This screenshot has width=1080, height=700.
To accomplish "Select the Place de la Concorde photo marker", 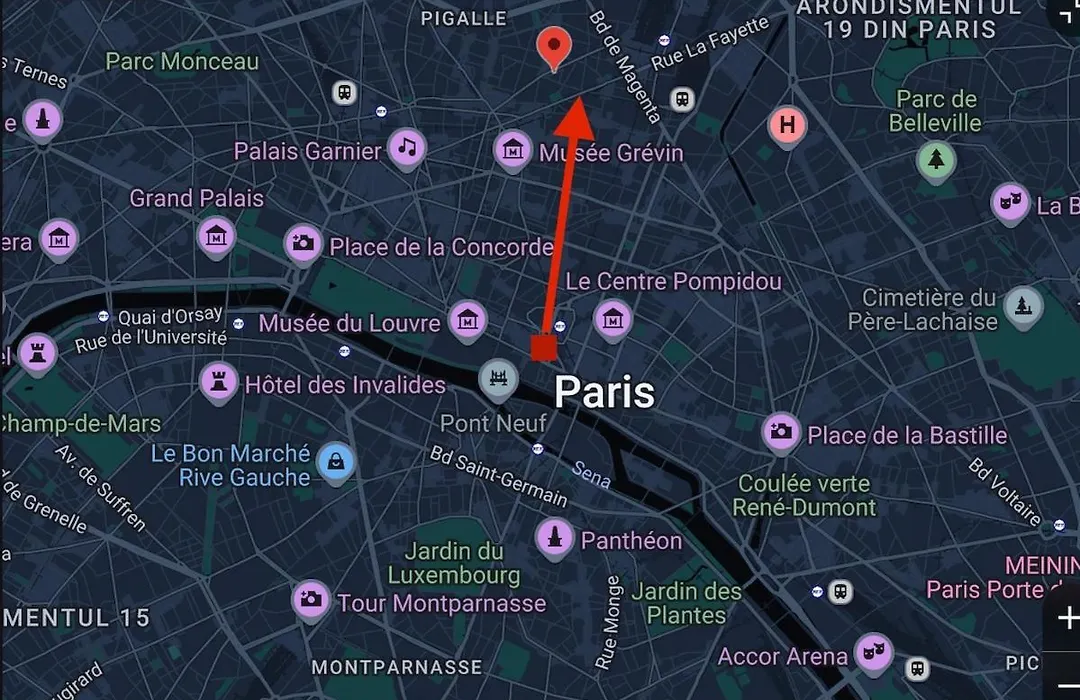I will [303, 243].
